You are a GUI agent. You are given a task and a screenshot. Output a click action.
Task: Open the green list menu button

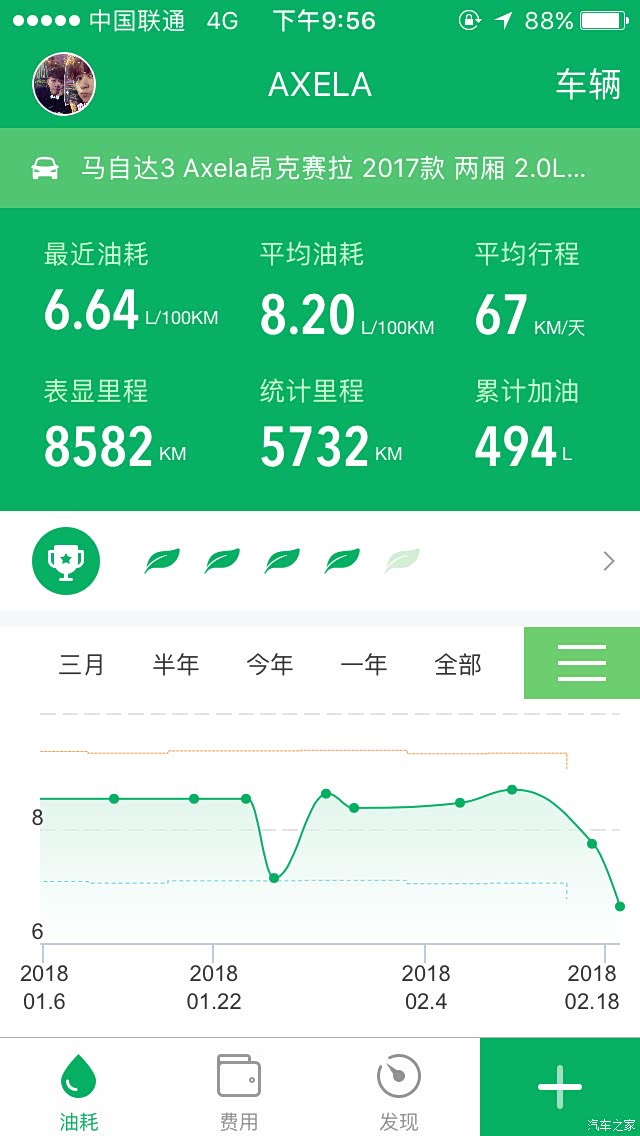point(582,663)
